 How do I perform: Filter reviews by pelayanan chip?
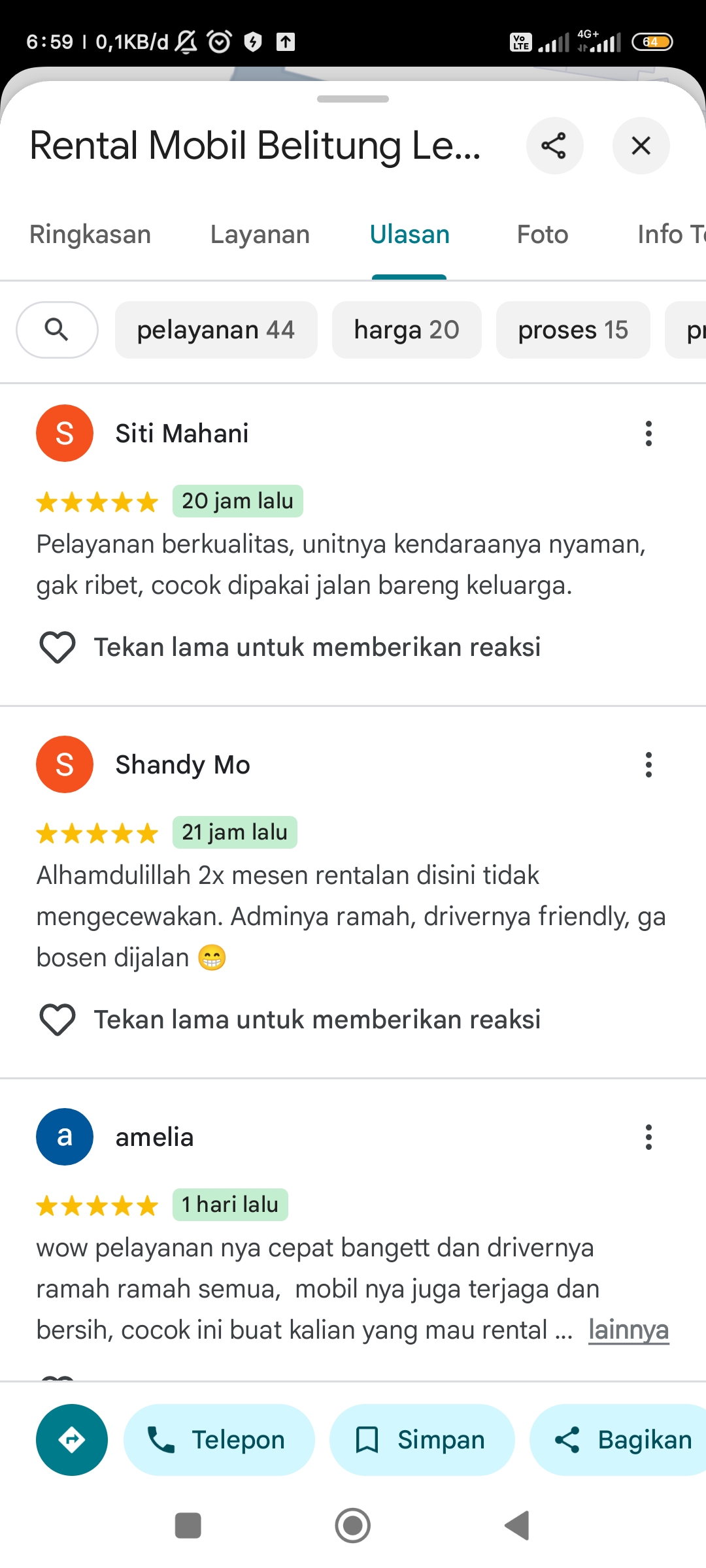(216, 330)
